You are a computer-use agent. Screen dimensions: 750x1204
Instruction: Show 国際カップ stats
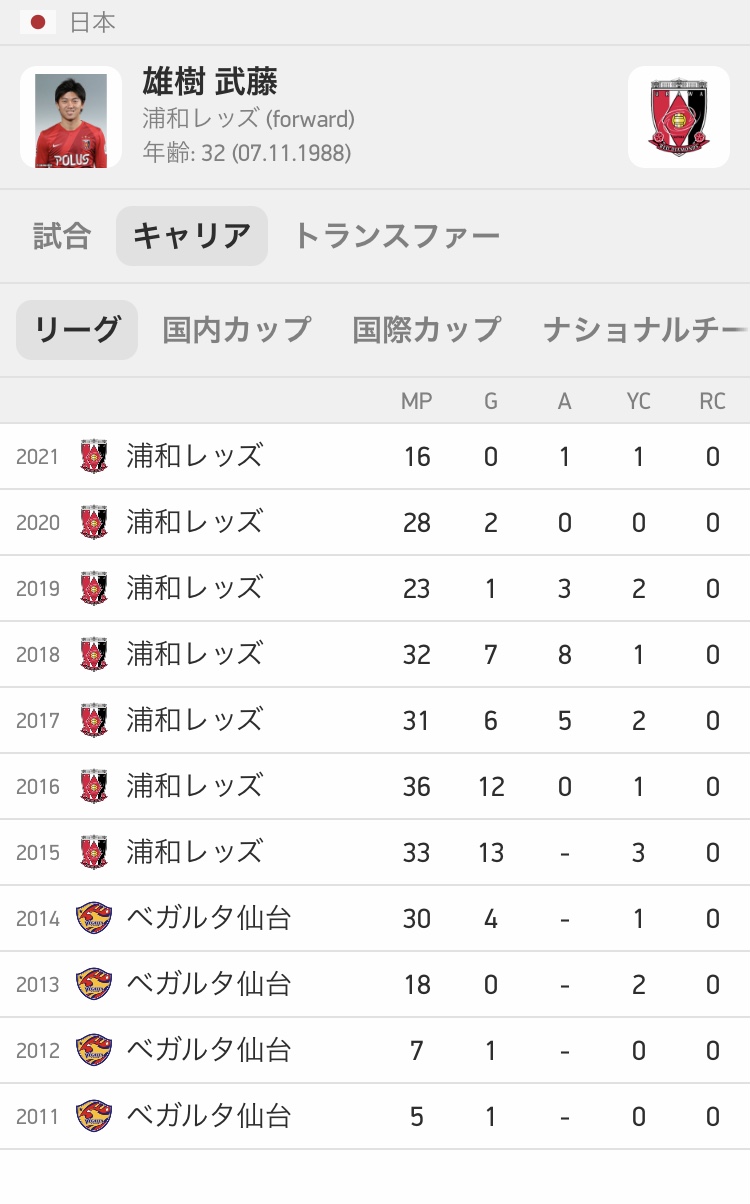[x=427, y=330]
